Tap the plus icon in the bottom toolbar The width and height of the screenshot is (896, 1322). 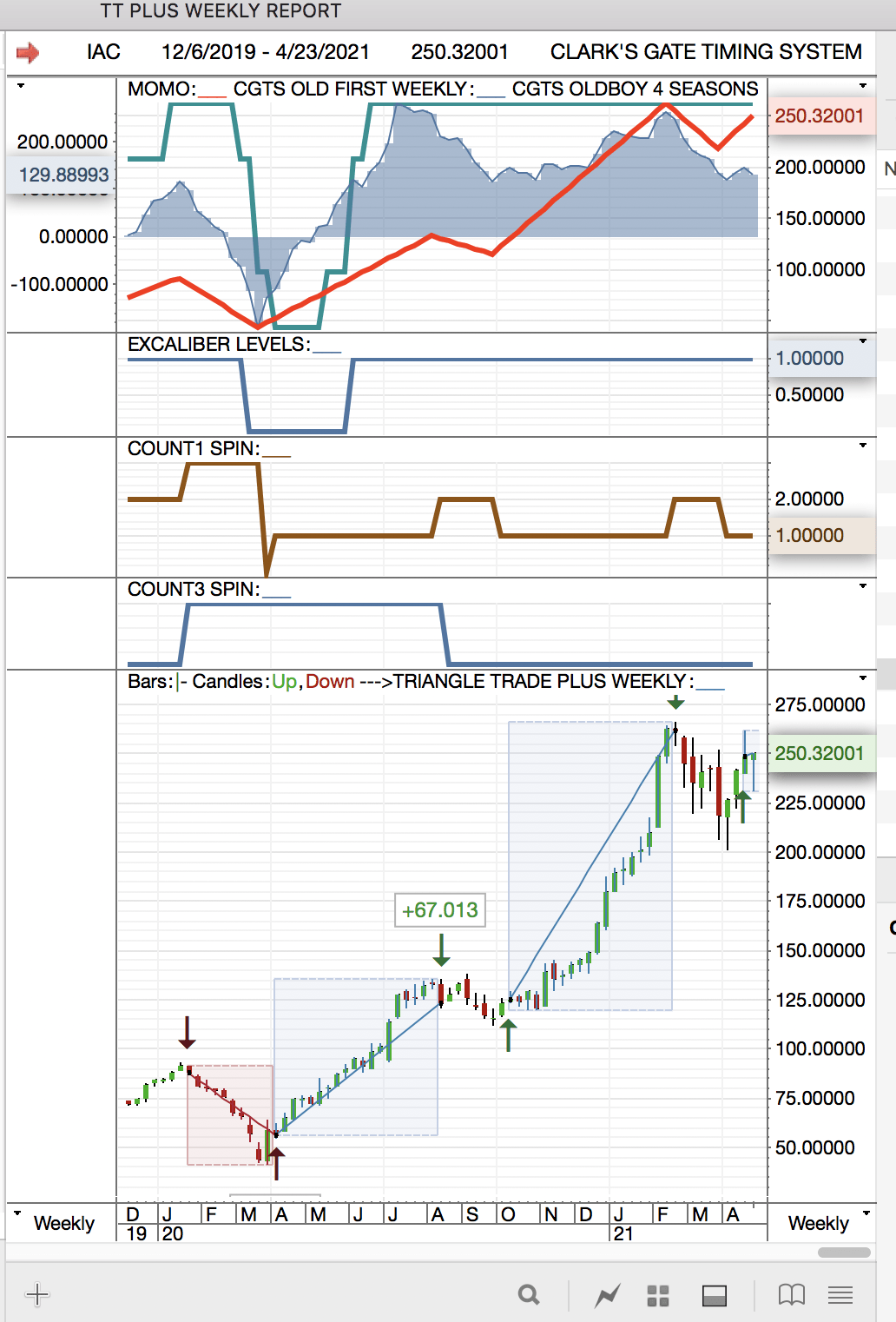click(37, 1295)
